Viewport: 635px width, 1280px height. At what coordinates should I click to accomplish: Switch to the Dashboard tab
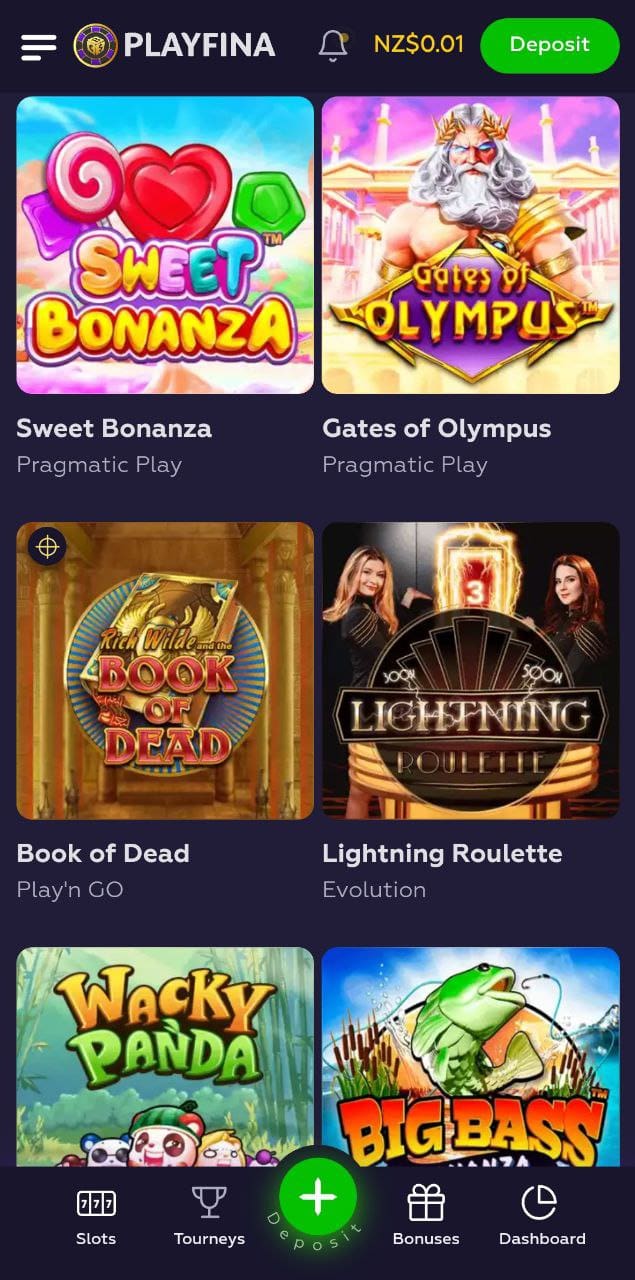pyautogui.click(x=542, y=1216)
